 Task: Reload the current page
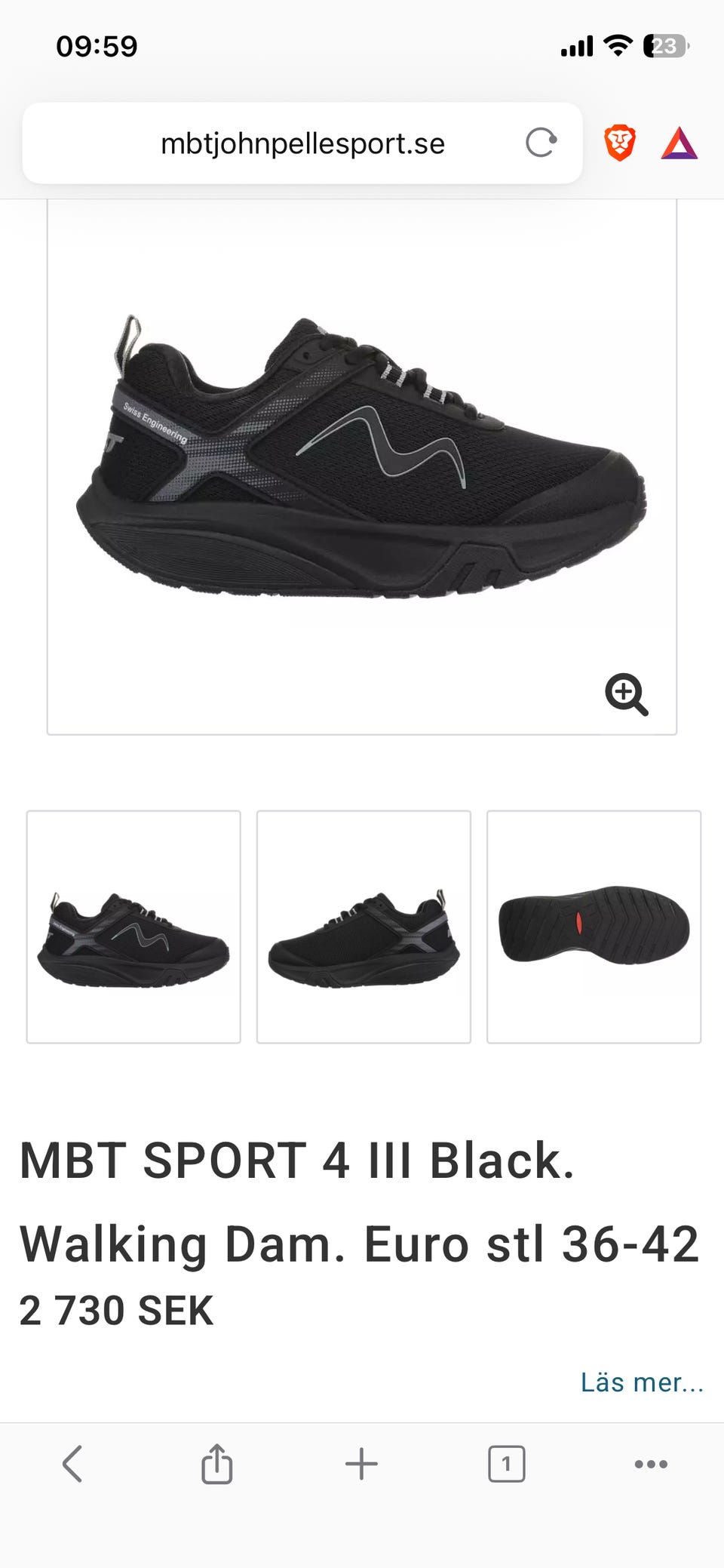point(541,142)
